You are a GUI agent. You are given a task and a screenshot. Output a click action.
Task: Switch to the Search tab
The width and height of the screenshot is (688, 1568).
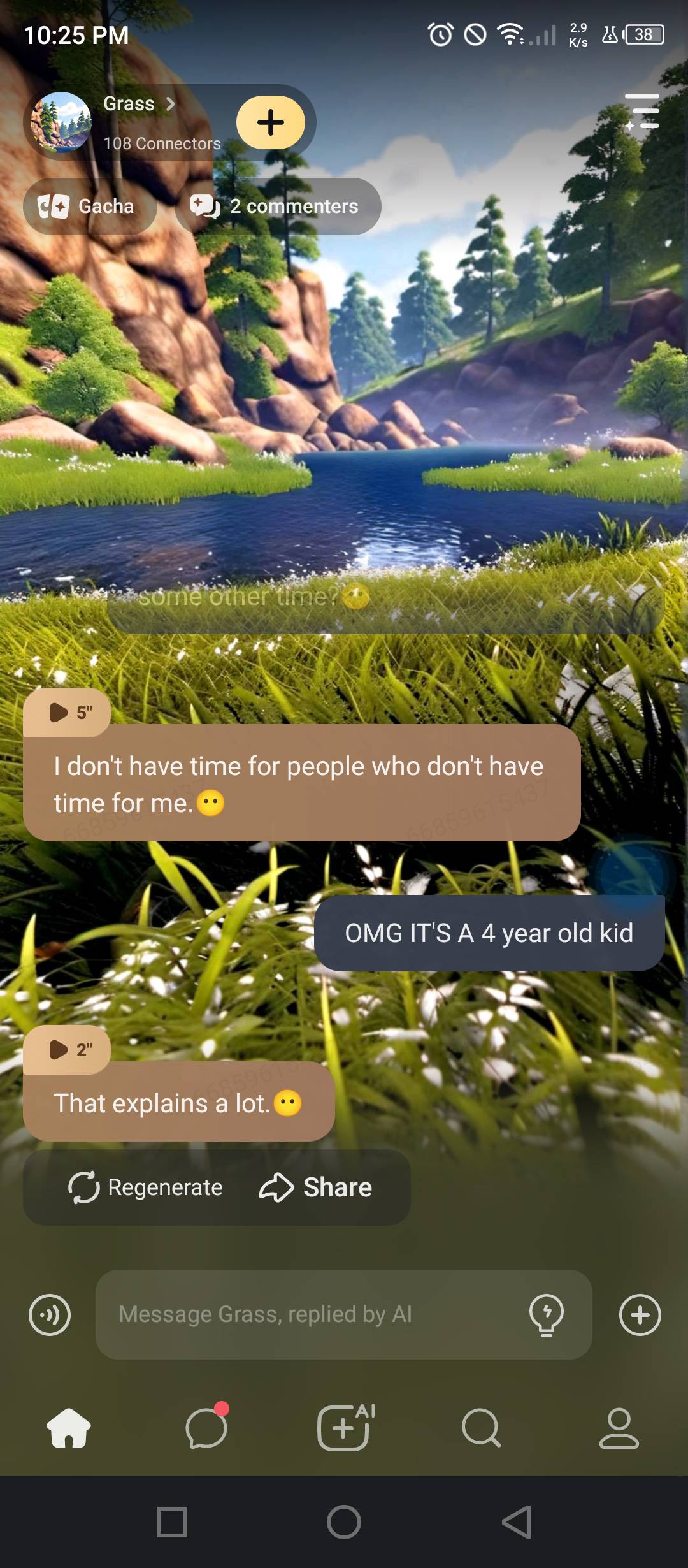tap(482, 1428)
